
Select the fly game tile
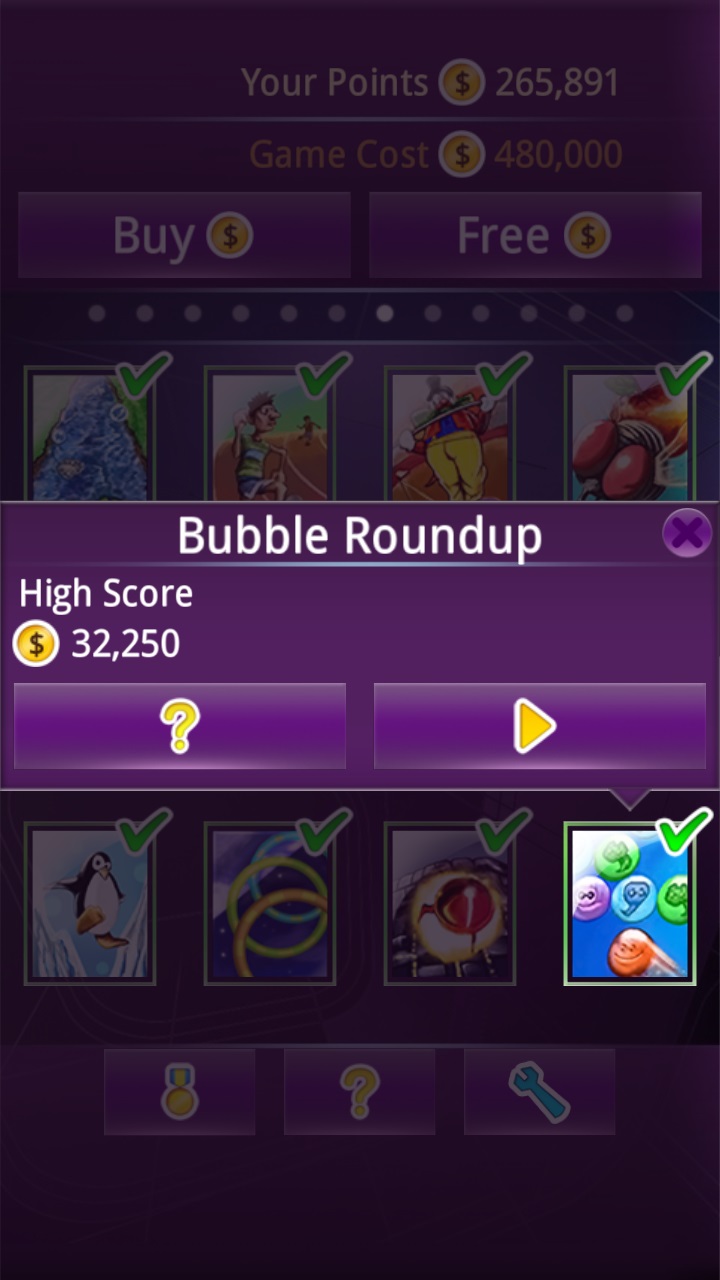point(630,435)
